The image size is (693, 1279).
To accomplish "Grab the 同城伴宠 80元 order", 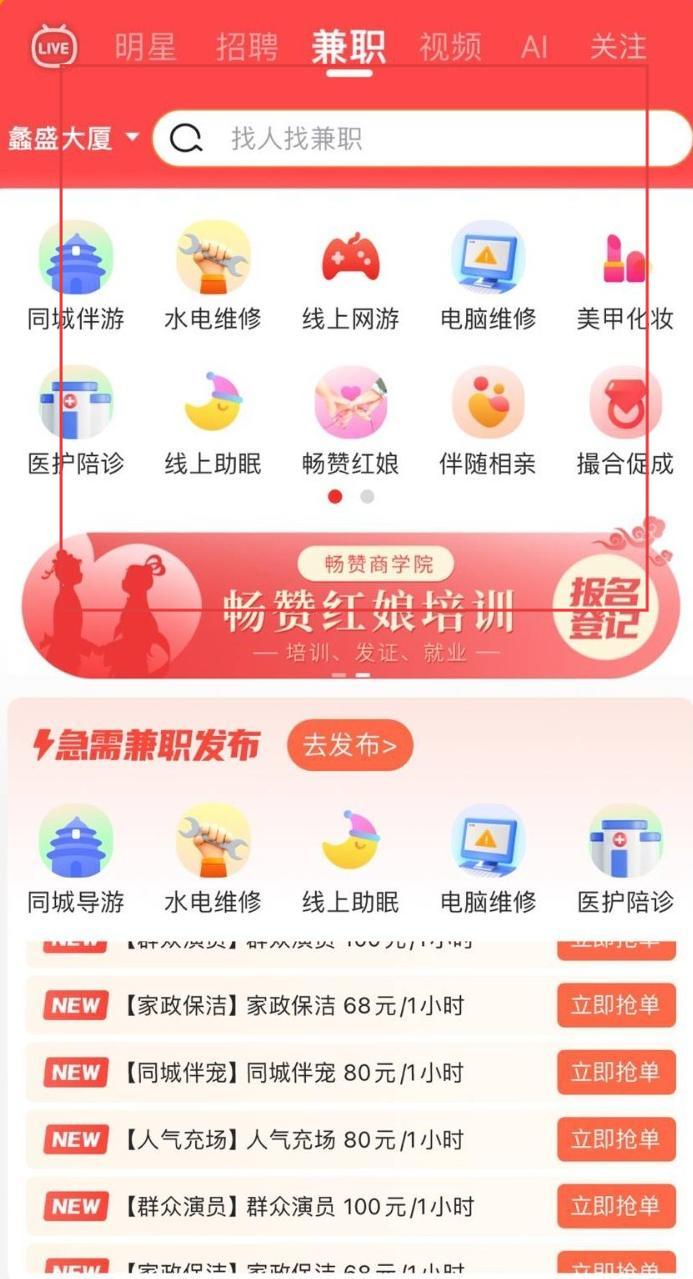I will pyautogui.click(x=616, y=1072).
